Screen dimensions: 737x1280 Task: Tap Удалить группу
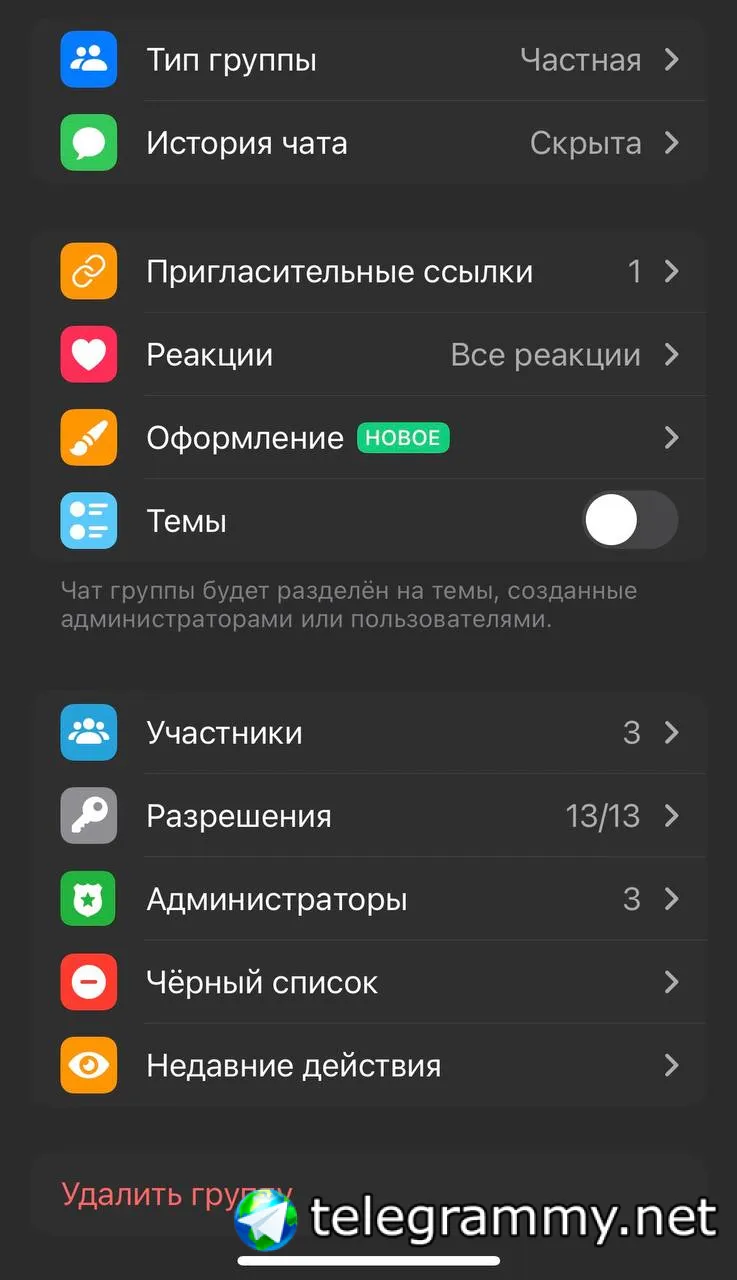point(150,1193)
